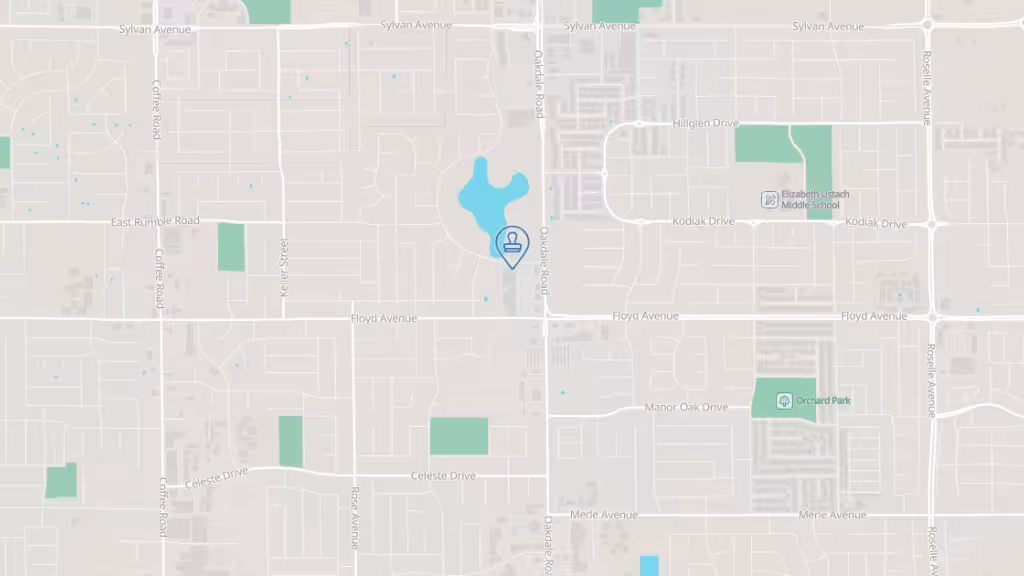Image resolution: width=1024 pixels, height=576 pixels.
Task: Tap the stamp location pin marker
Action: click(x=512, y=244)
